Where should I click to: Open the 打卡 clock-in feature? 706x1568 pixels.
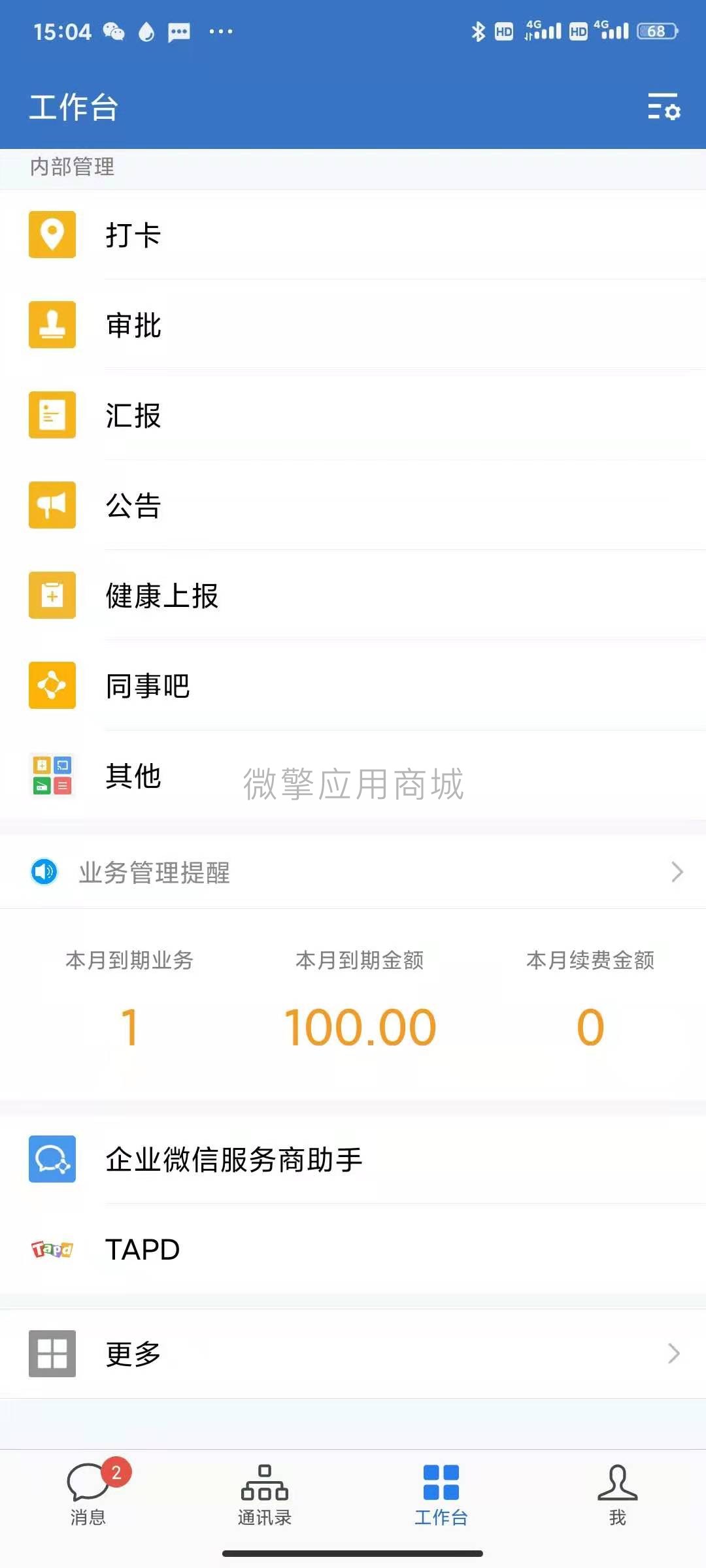[x=52, y=235]
